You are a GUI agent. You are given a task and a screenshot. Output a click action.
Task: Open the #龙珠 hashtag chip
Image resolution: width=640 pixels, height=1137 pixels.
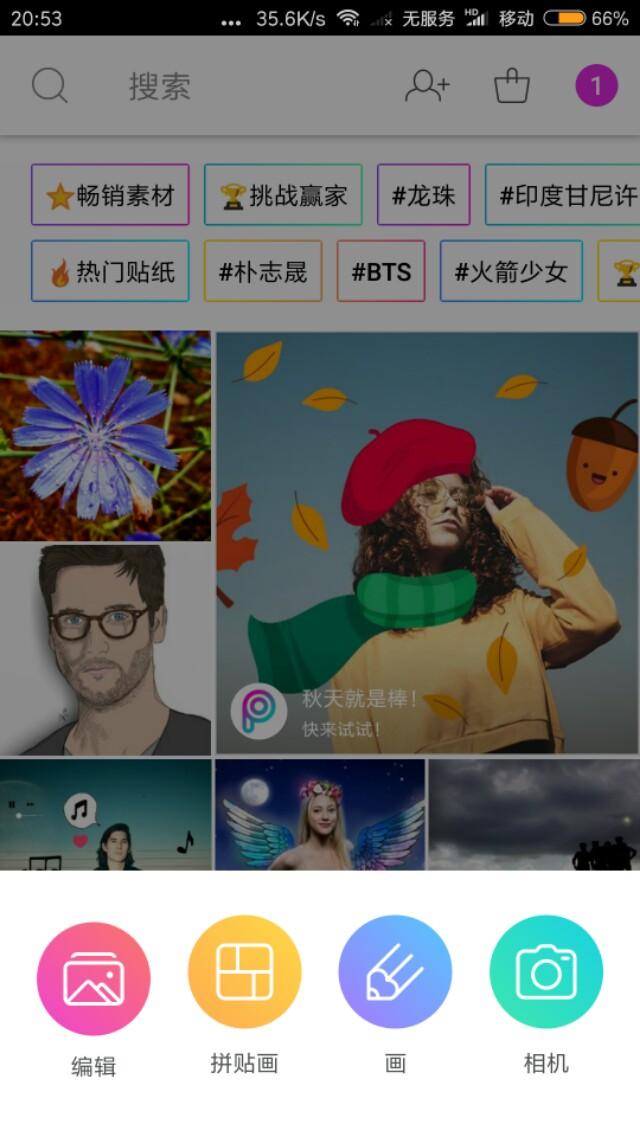point(423,195)
